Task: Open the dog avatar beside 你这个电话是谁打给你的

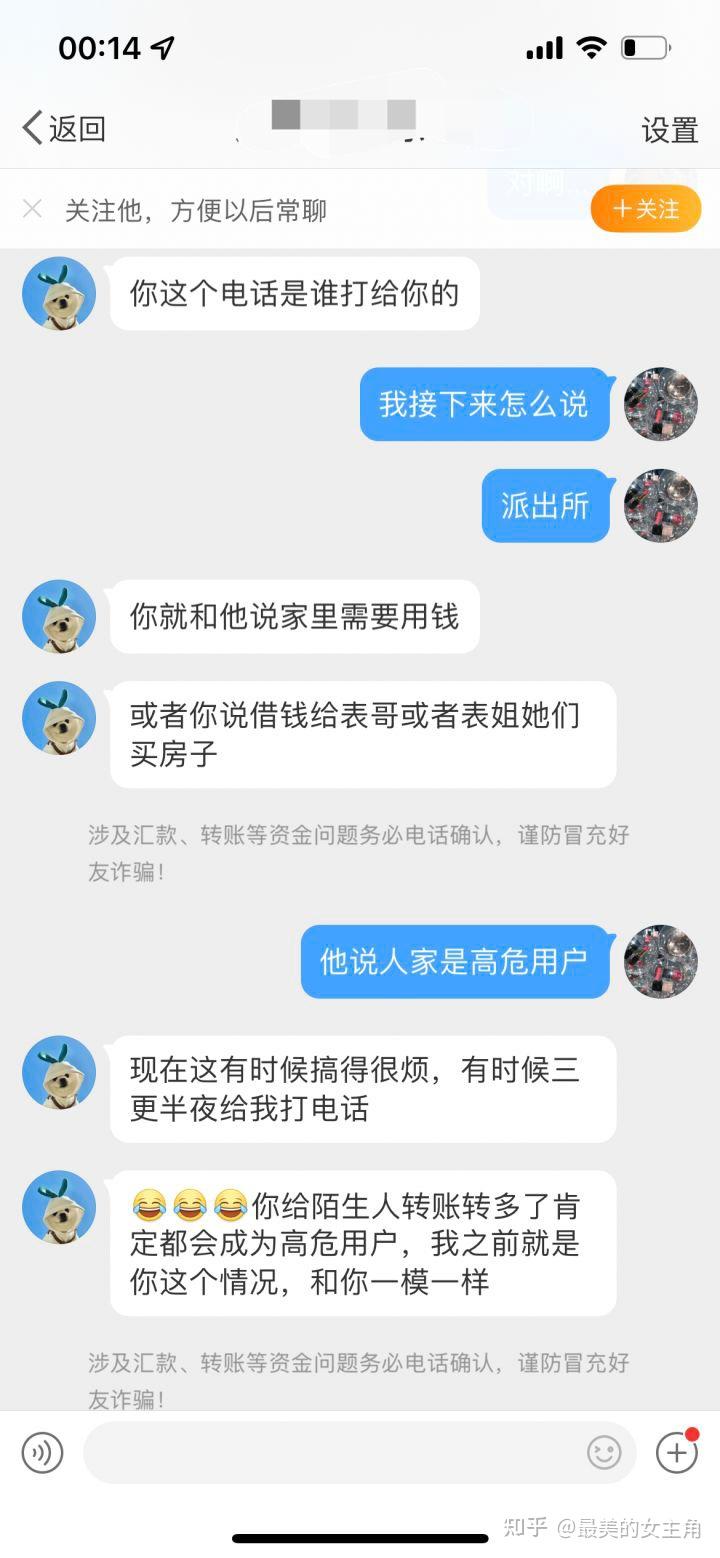Action: click(x=59, y=293)
